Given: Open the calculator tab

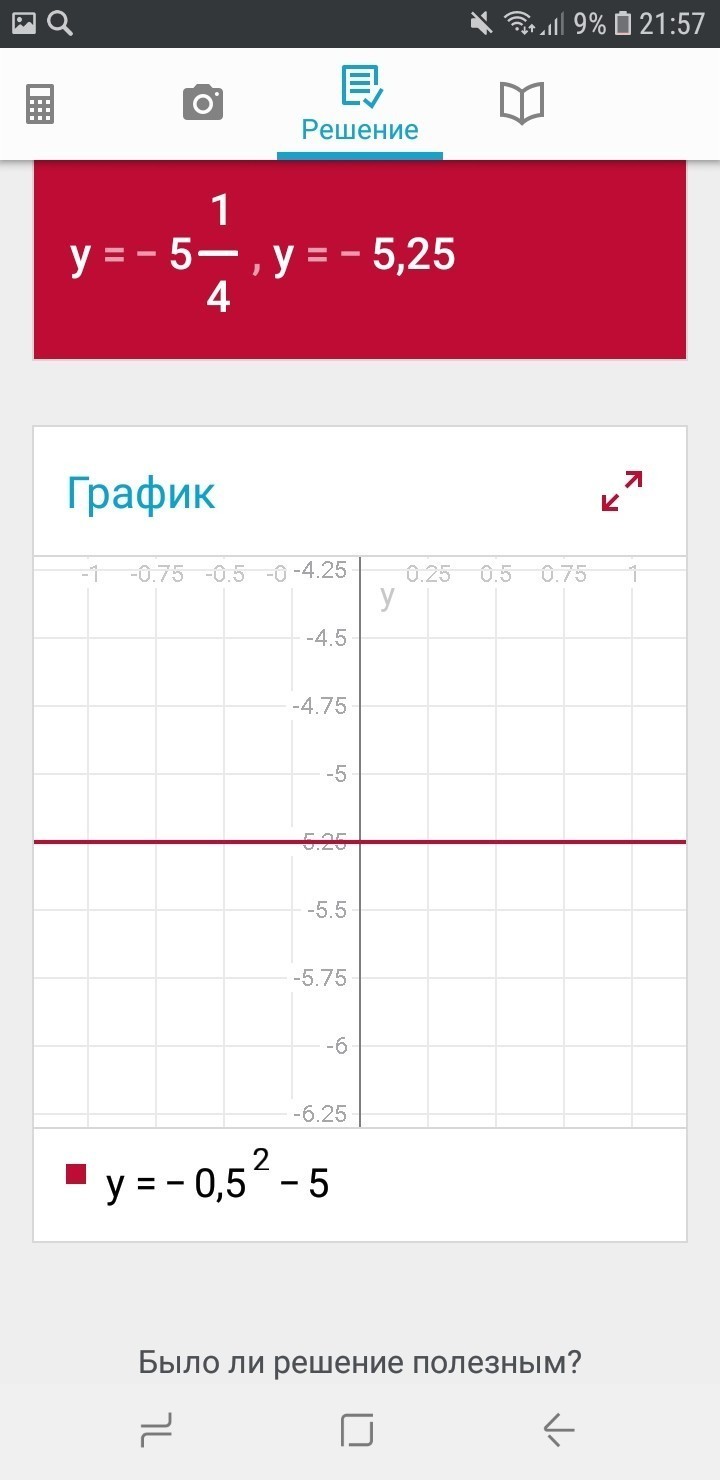Looking at the screenshot, I should pyautogui.click(x=40, y=103).
